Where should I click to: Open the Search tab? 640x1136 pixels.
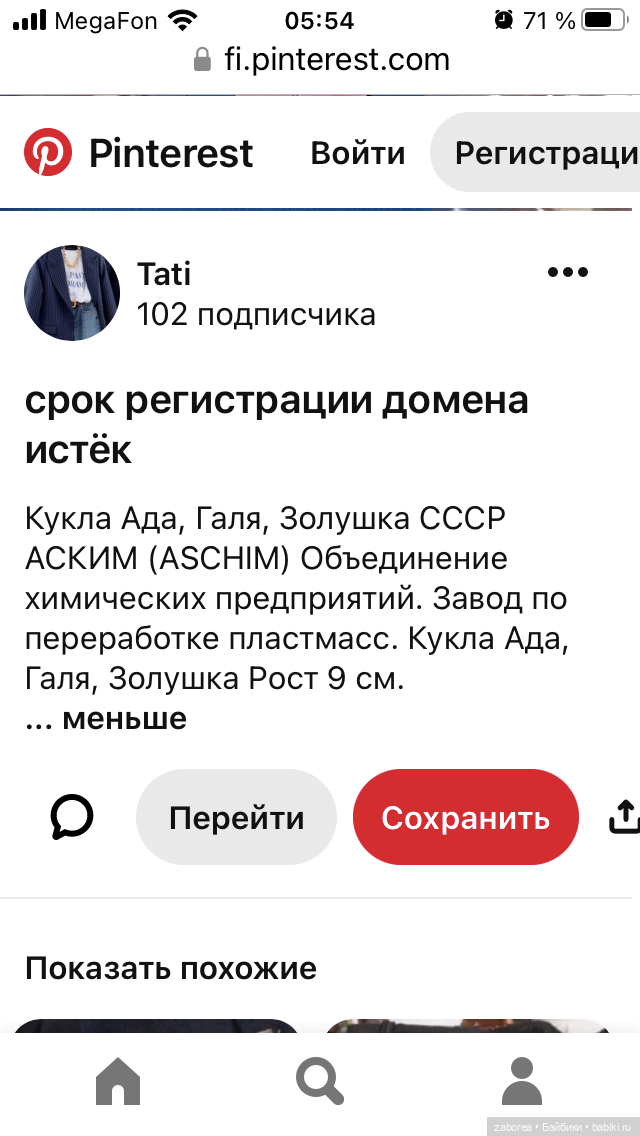coord(320,1083)
